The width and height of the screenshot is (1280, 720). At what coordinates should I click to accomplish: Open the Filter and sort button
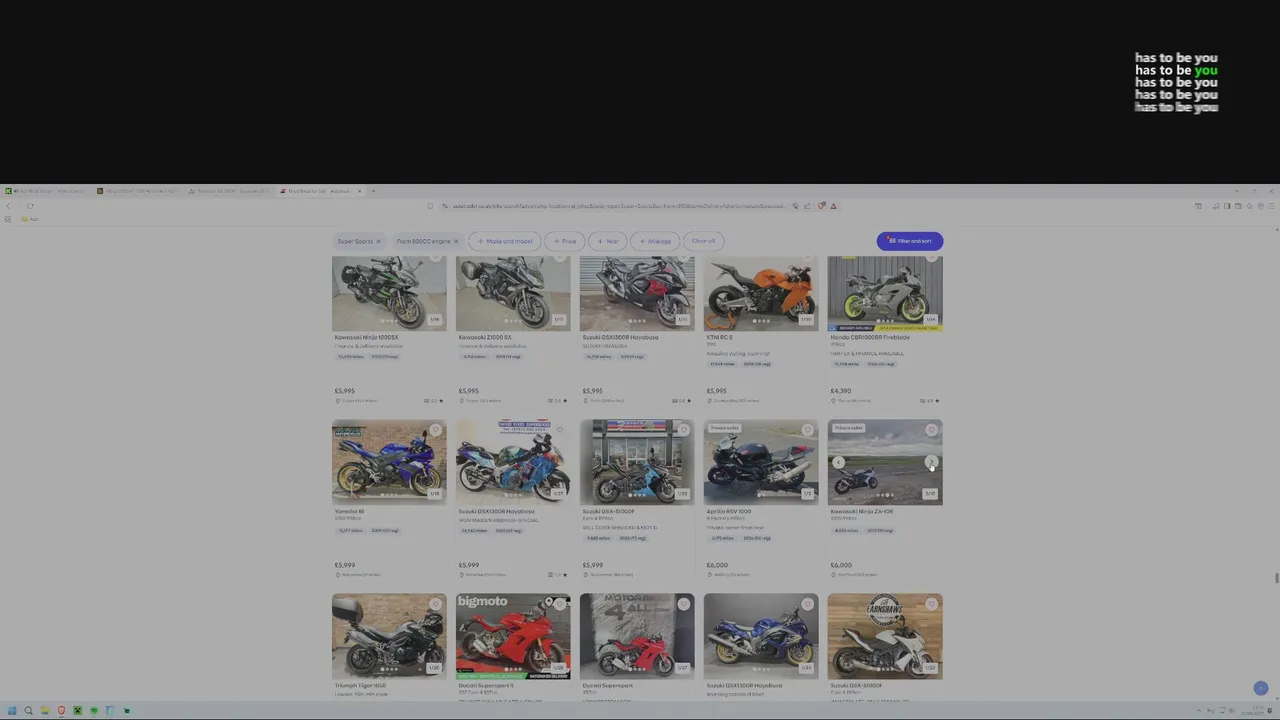pos(909,241)
